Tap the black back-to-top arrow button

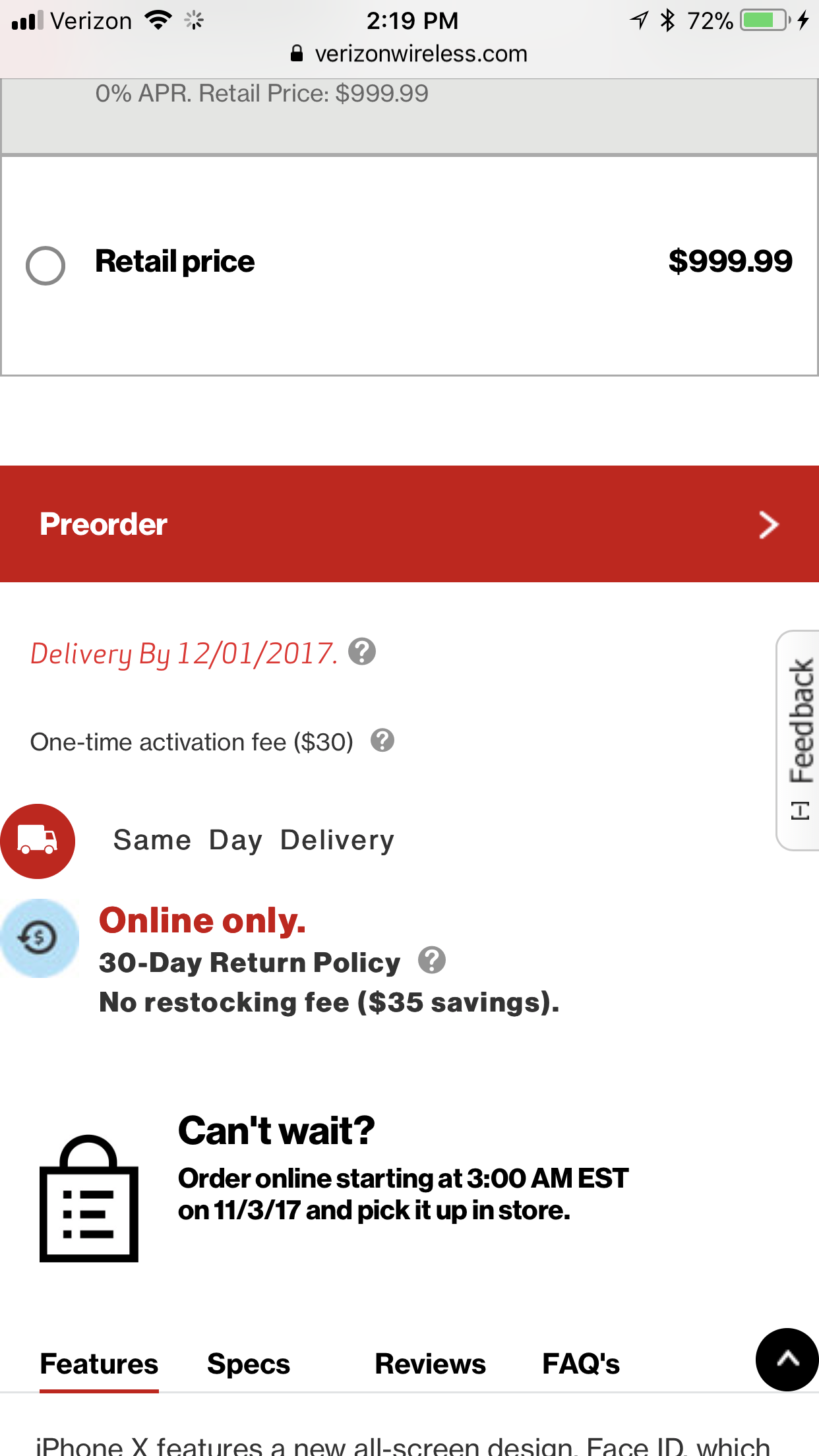(x=787, y=1360)
